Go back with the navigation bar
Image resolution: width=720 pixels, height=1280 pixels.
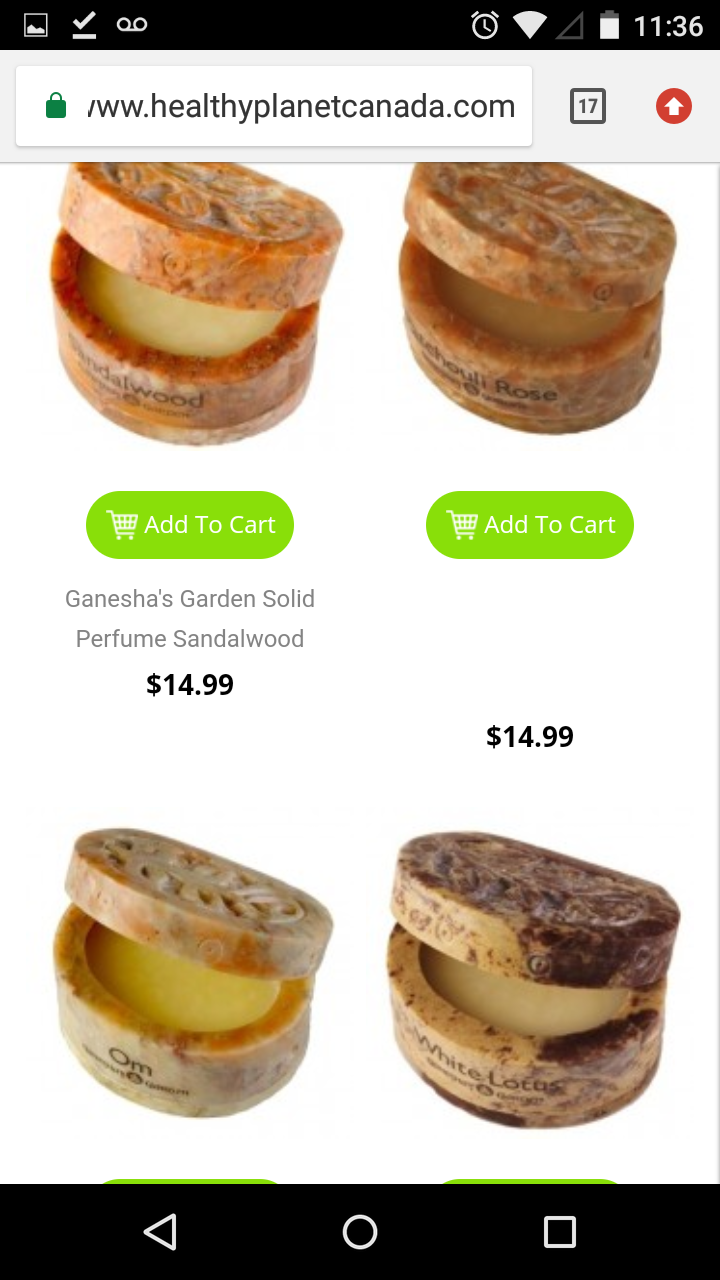pyautogui.click(x=160, y=1231)
